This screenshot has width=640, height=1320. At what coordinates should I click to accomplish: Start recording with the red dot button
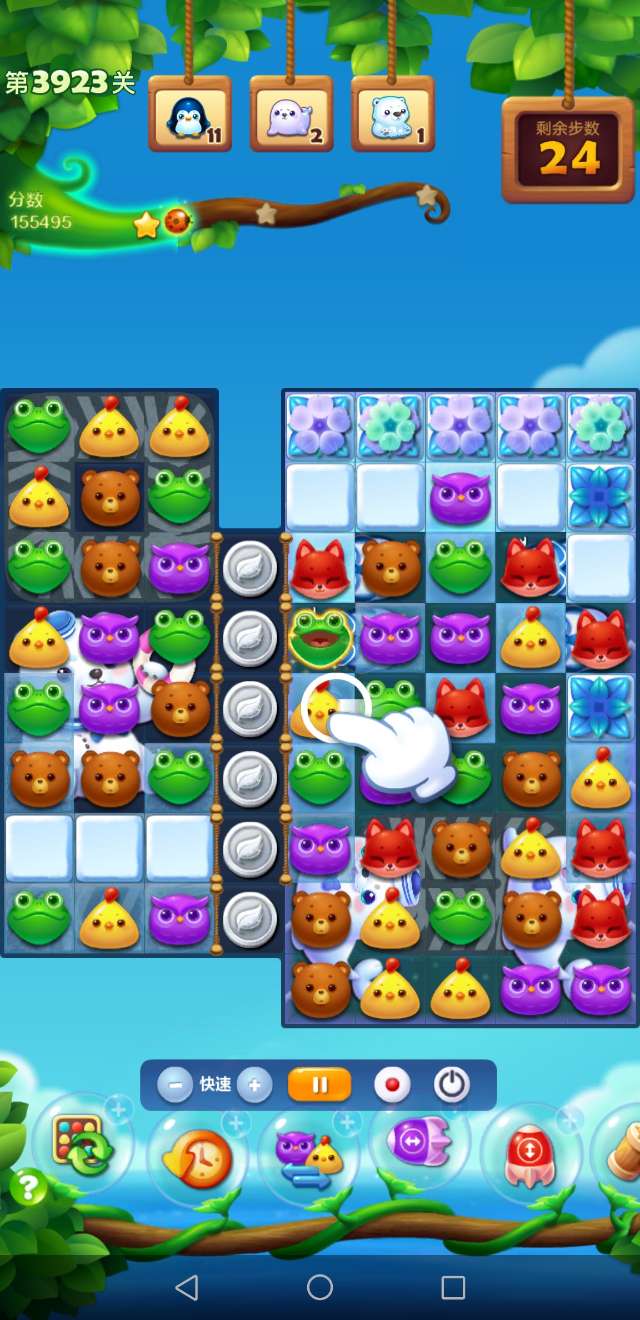tap(392, 1085)
